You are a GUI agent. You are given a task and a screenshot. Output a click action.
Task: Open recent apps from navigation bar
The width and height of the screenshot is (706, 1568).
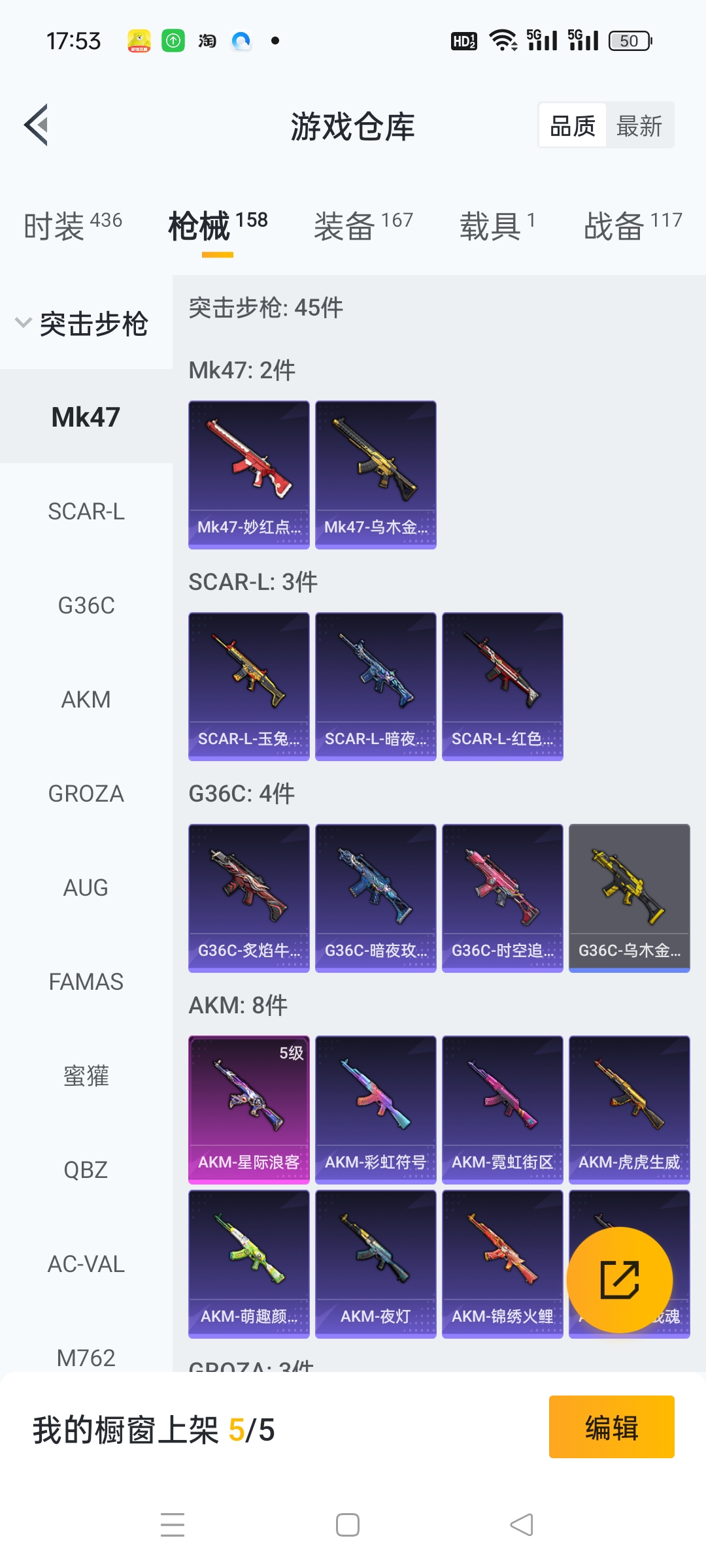(173, 1525)
